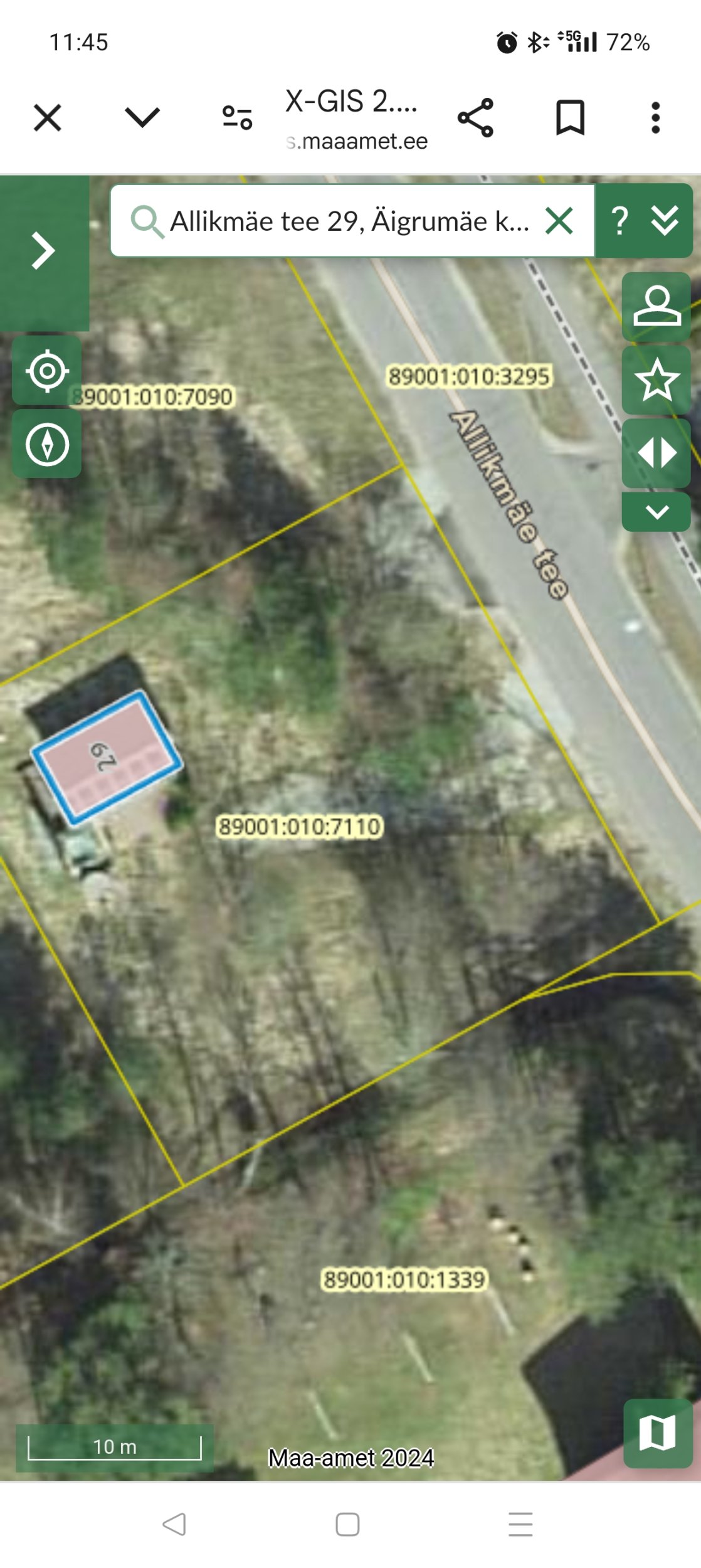Viewport: 701px width, 1568px height.
Task: Reset map orientation with the compass
Action: tap(47, 444)
